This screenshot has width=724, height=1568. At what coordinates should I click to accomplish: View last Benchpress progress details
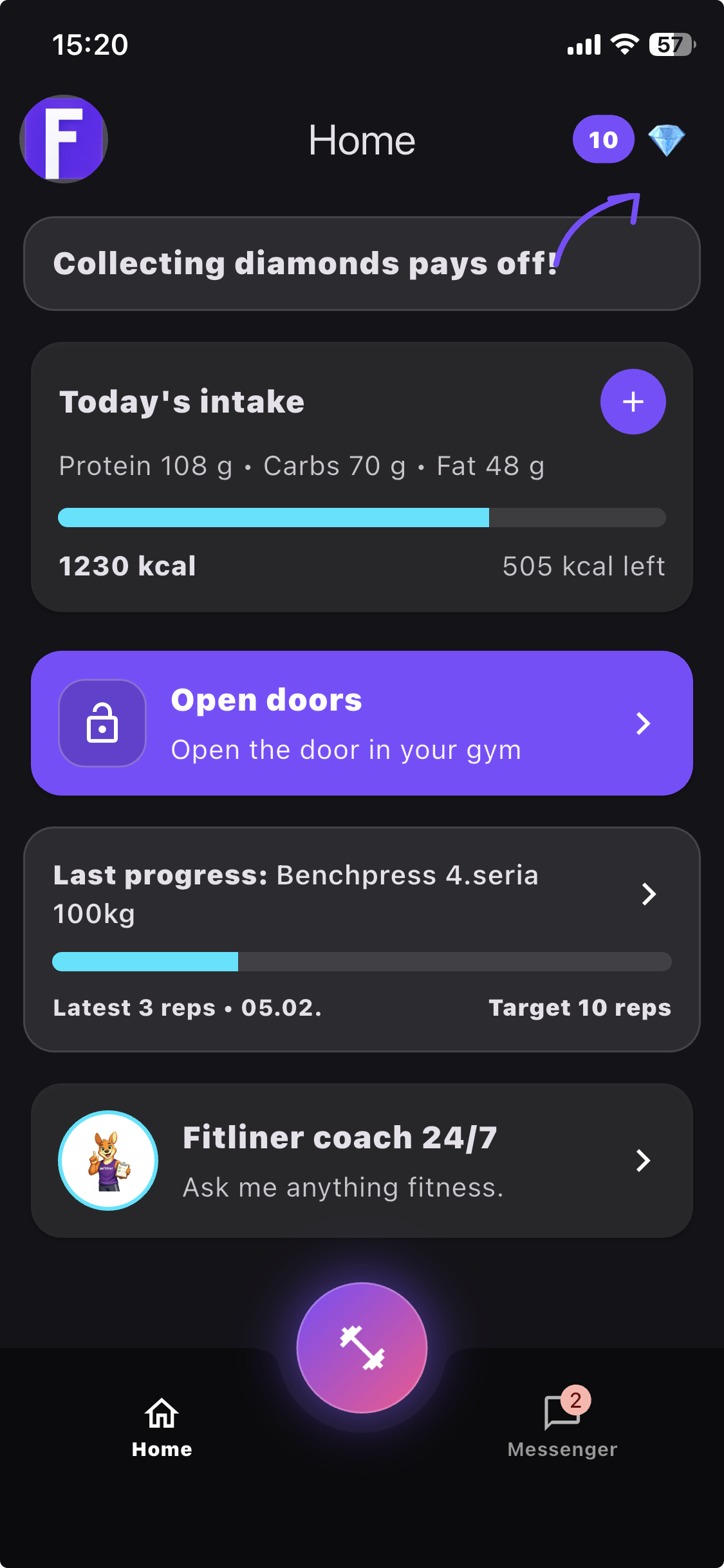[362, 939]
